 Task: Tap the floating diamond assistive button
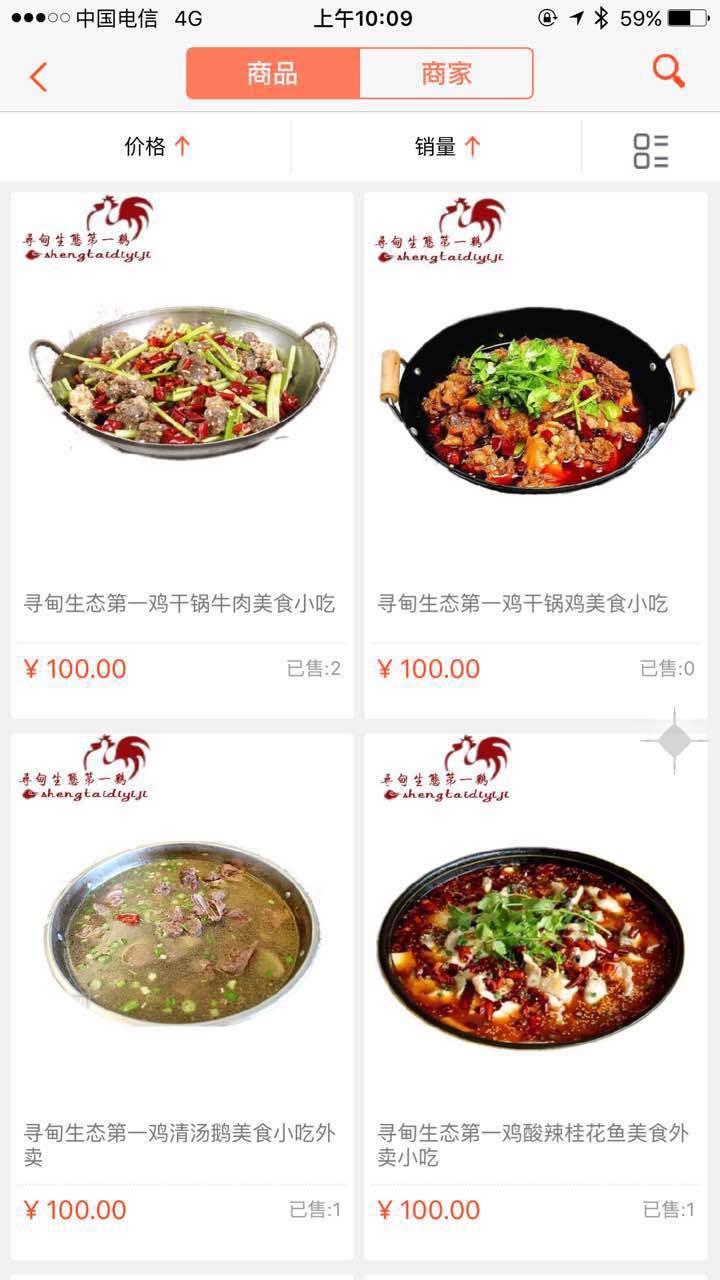675,741
